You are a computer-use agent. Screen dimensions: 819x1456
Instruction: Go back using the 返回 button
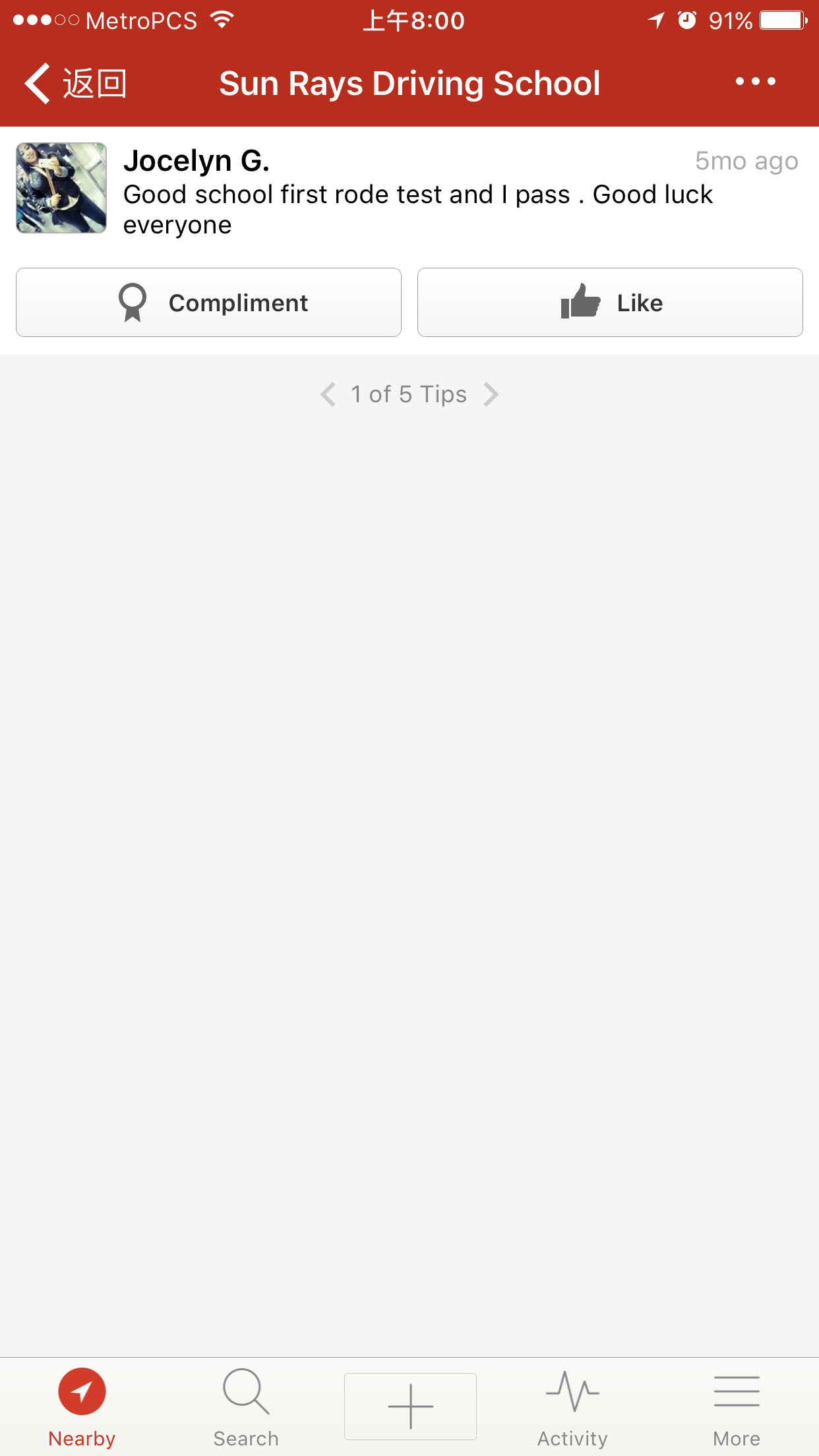click(76, 84)
